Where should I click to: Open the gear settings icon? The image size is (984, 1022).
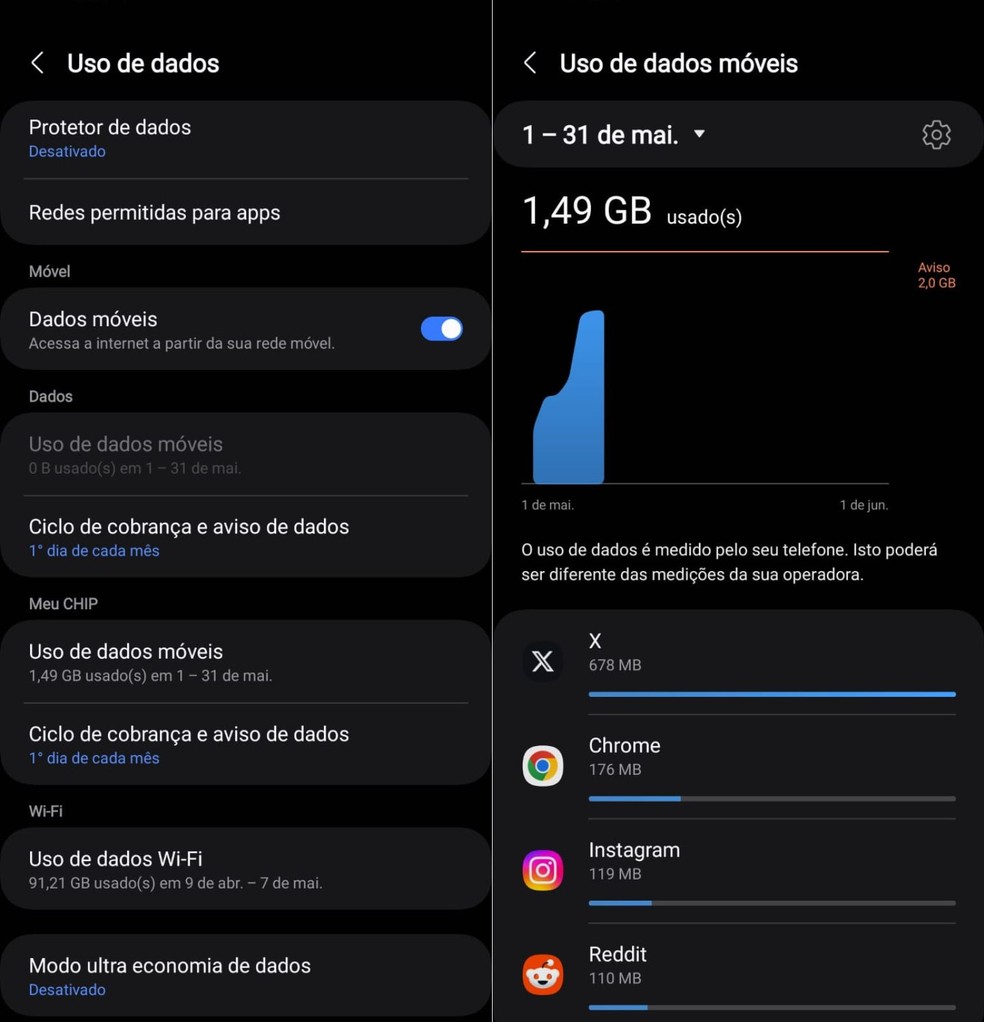point(936,135)
